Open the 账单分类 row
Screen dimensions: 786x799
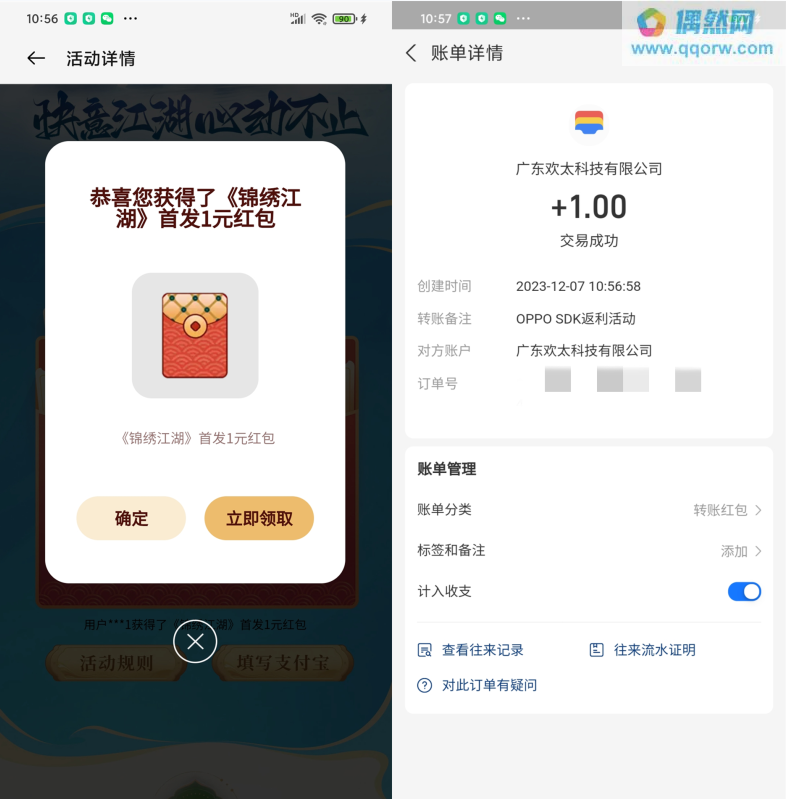589,510
